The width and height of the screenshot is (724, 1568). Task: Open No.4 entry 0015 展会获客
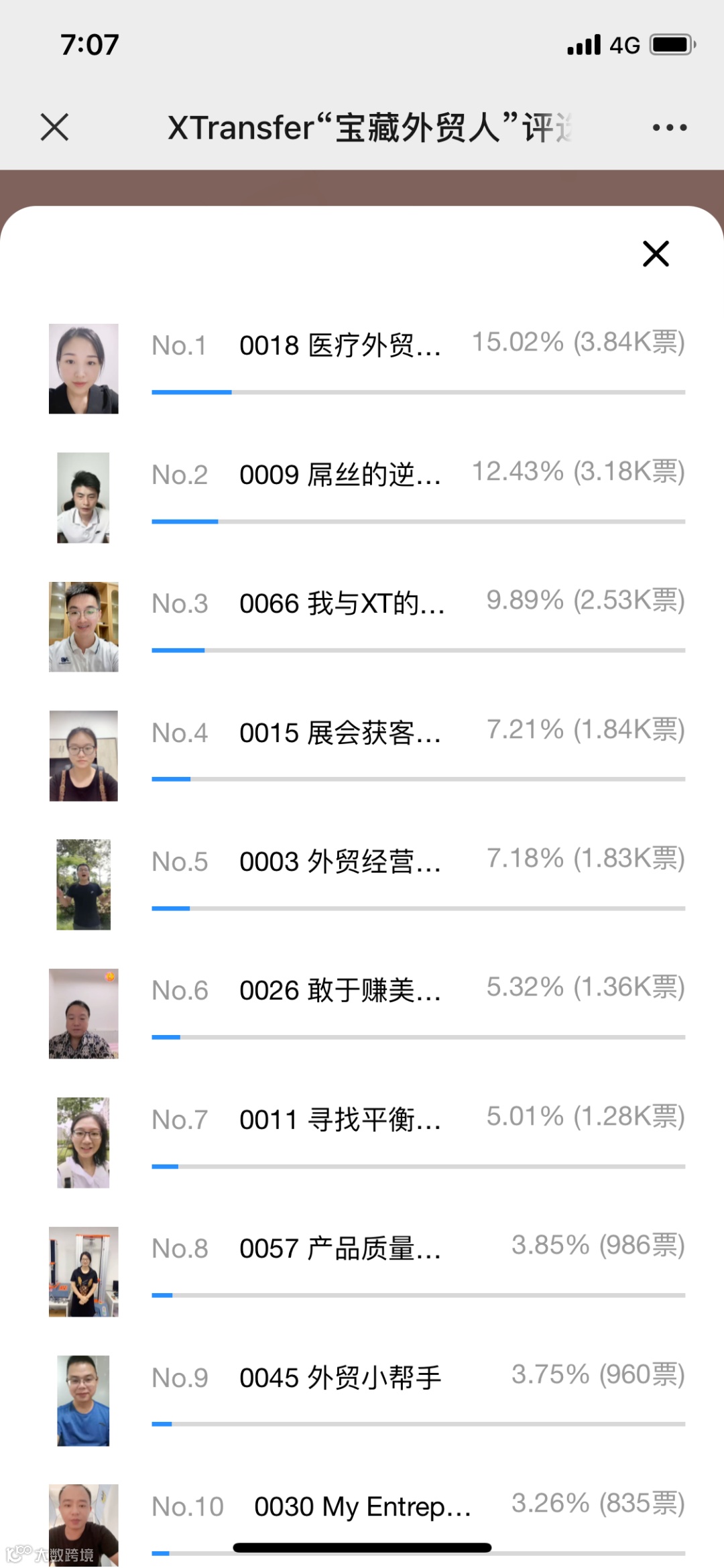tap(340, 733)
